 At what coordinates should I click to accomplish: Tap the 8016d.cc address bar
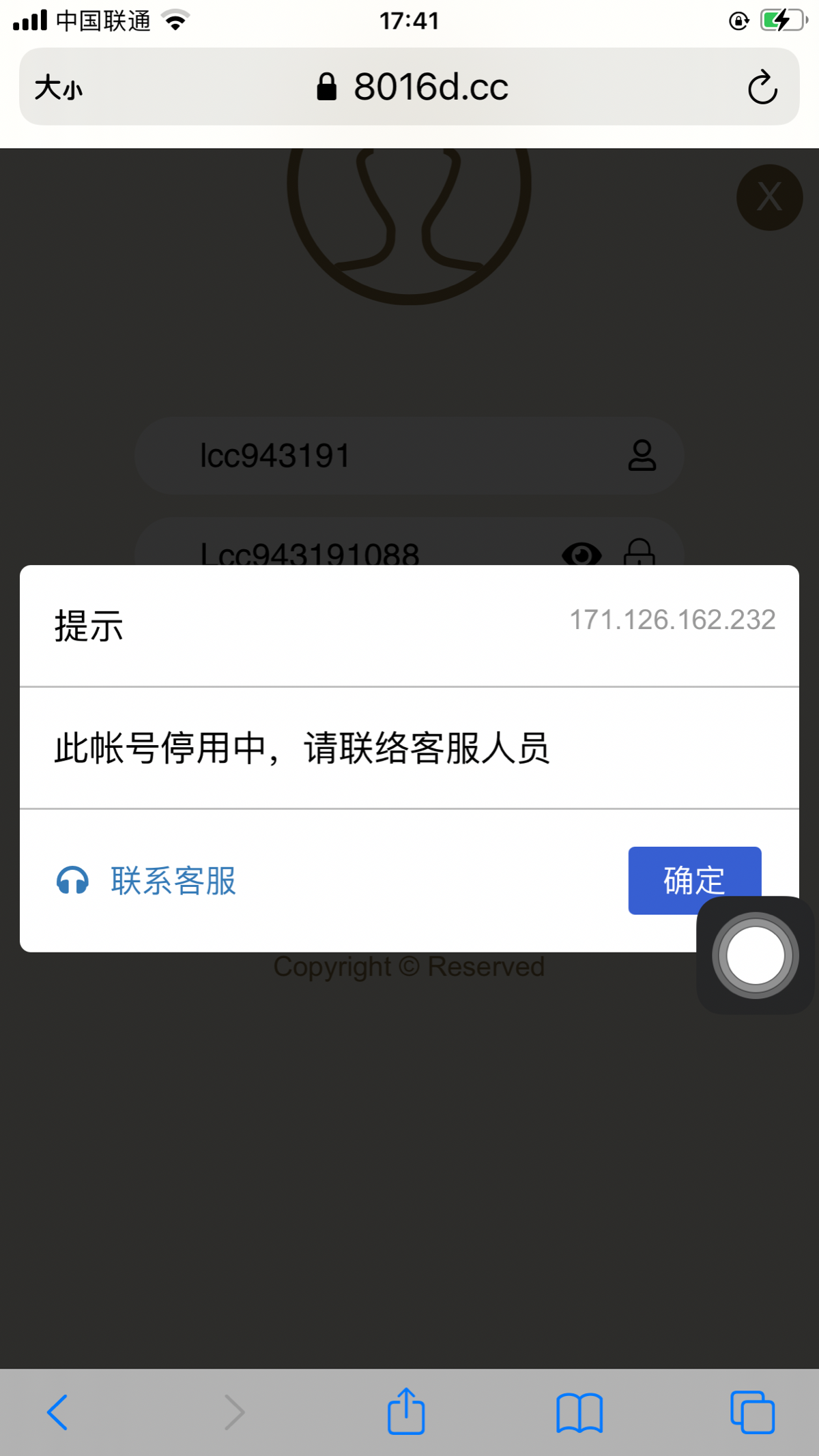coord(413,87)
